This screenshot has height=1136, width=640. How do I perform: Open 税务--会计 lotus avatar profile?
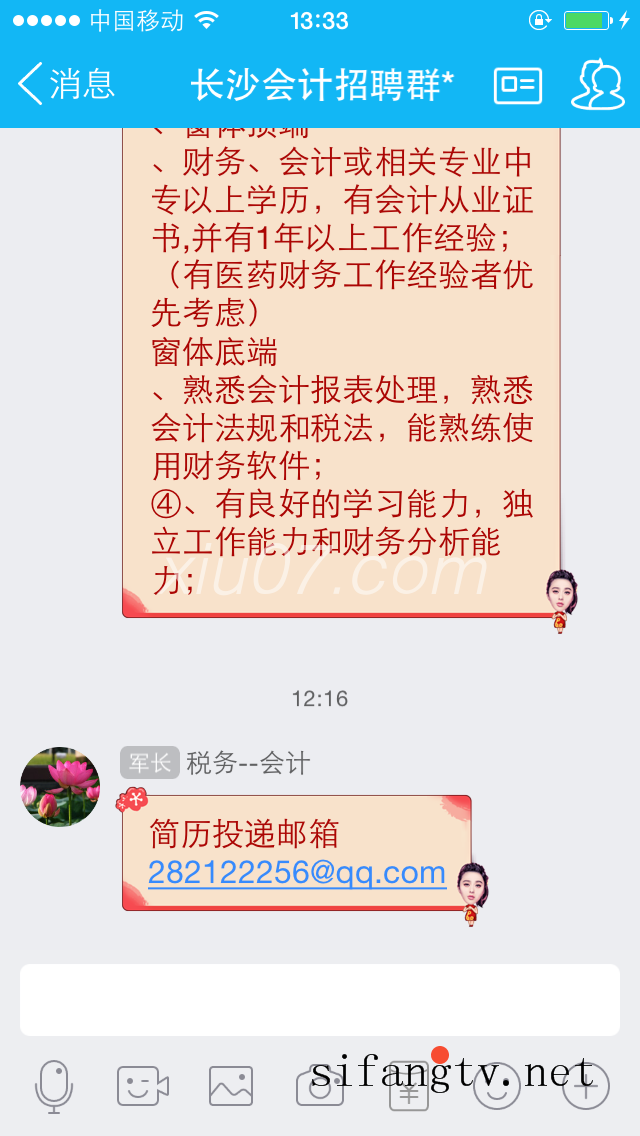click(x=60, y=787)
